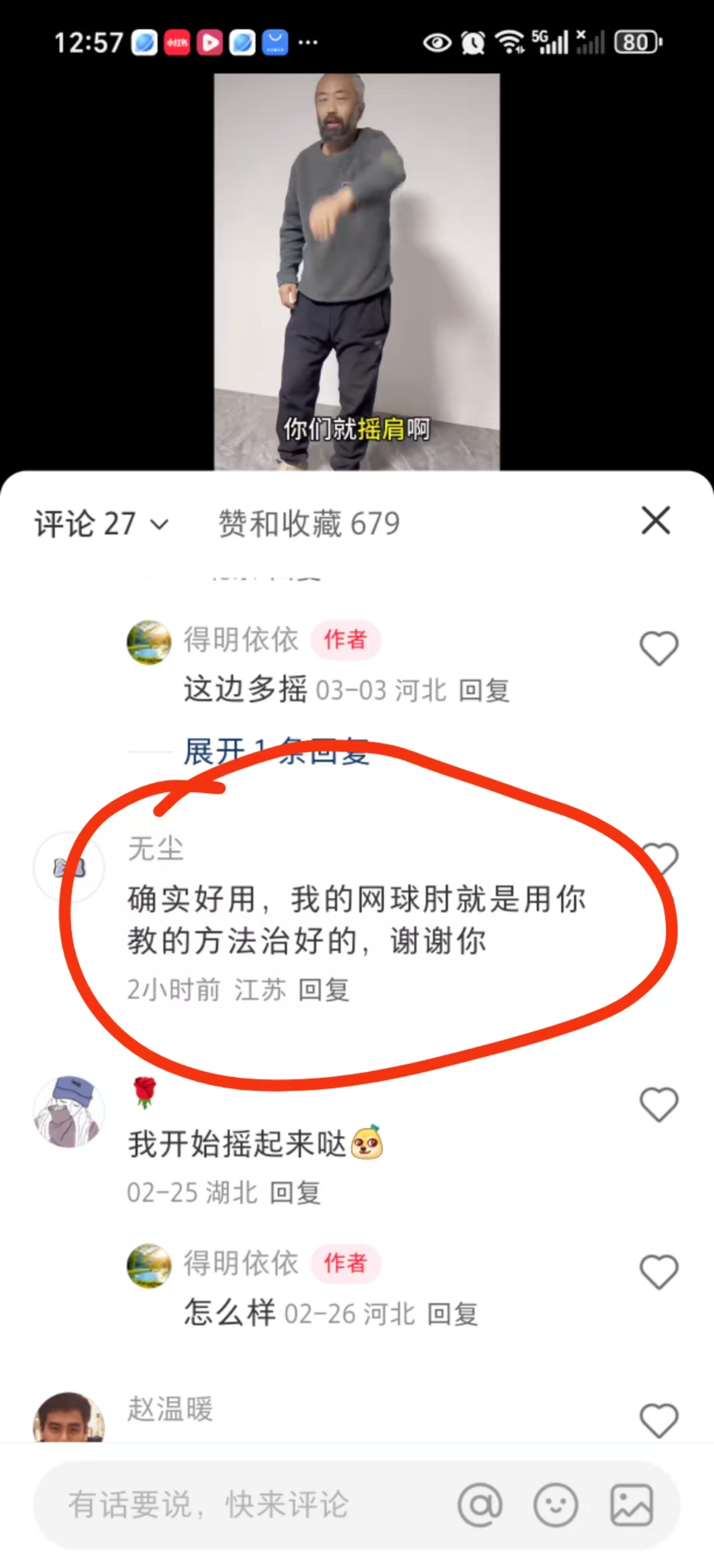Close the comments panel
The width and height of the screenshot is (714, 1568).
[656, 521]
